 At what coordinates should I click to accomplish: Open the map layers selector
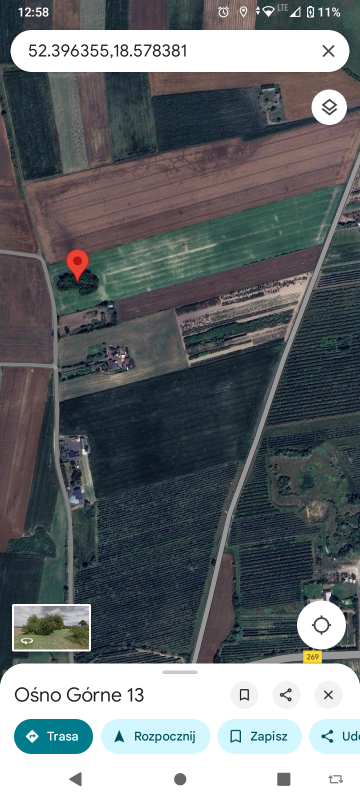pos(329,107)
